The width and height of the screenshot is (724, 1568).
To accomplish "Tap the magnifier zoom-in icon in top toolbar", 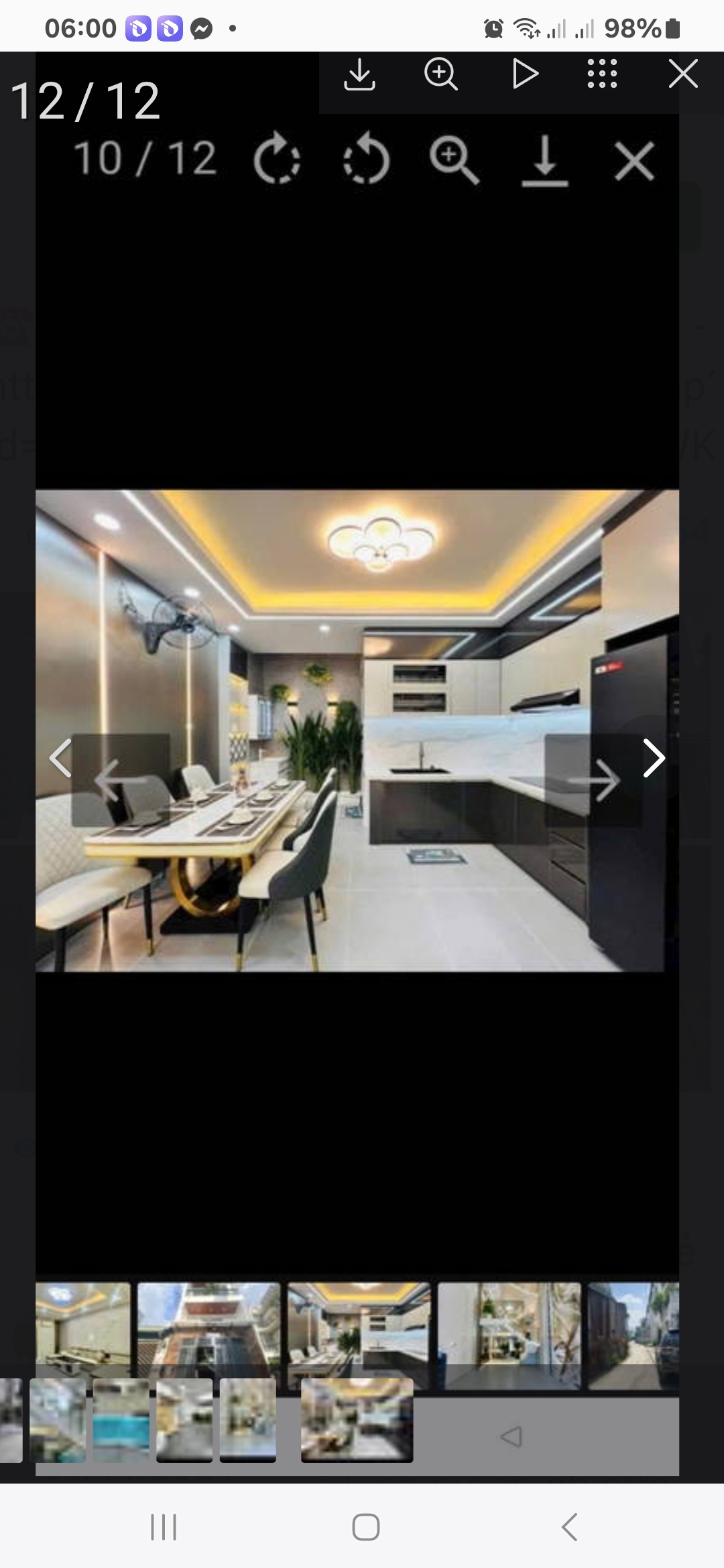I will click(441, 74).
